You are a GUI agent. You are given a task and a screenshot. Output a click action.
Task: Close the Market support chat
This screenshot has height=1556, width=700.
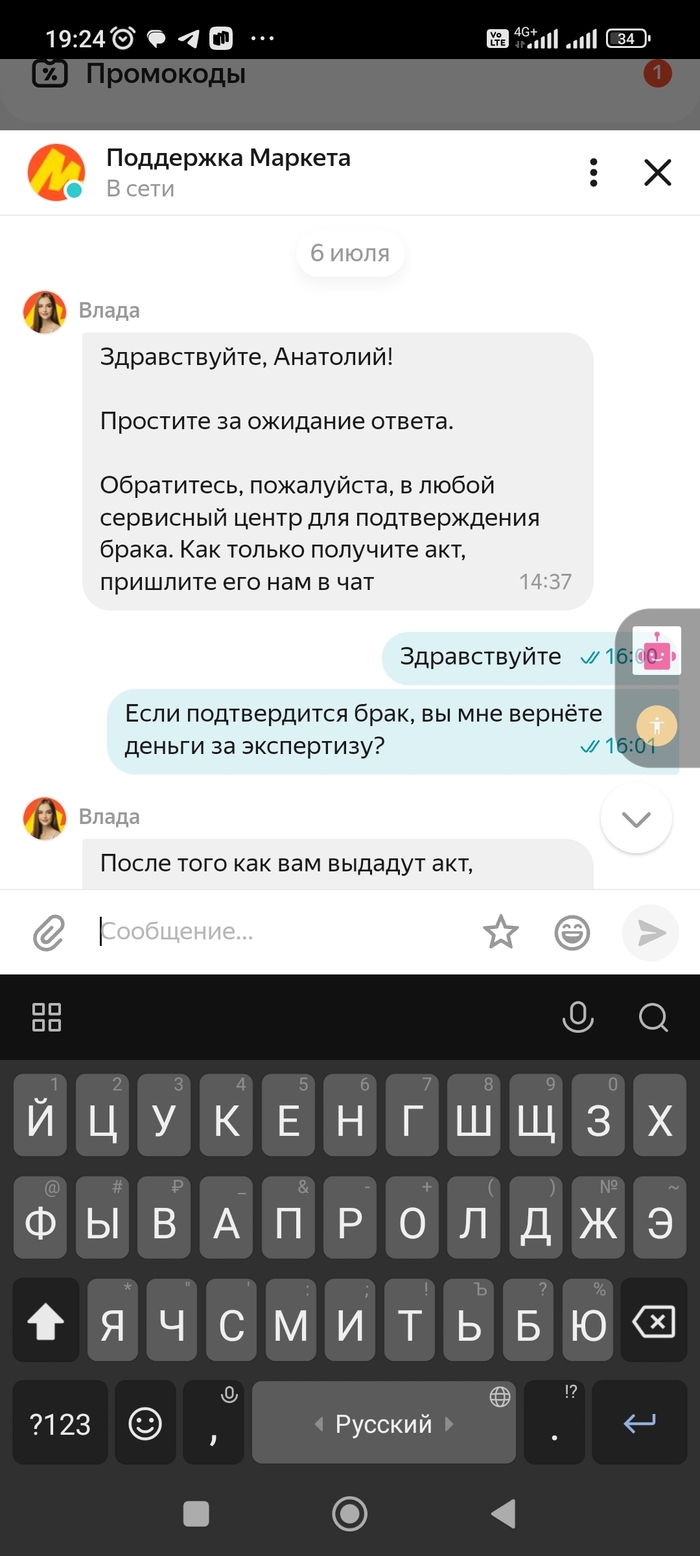pos(657,172)
